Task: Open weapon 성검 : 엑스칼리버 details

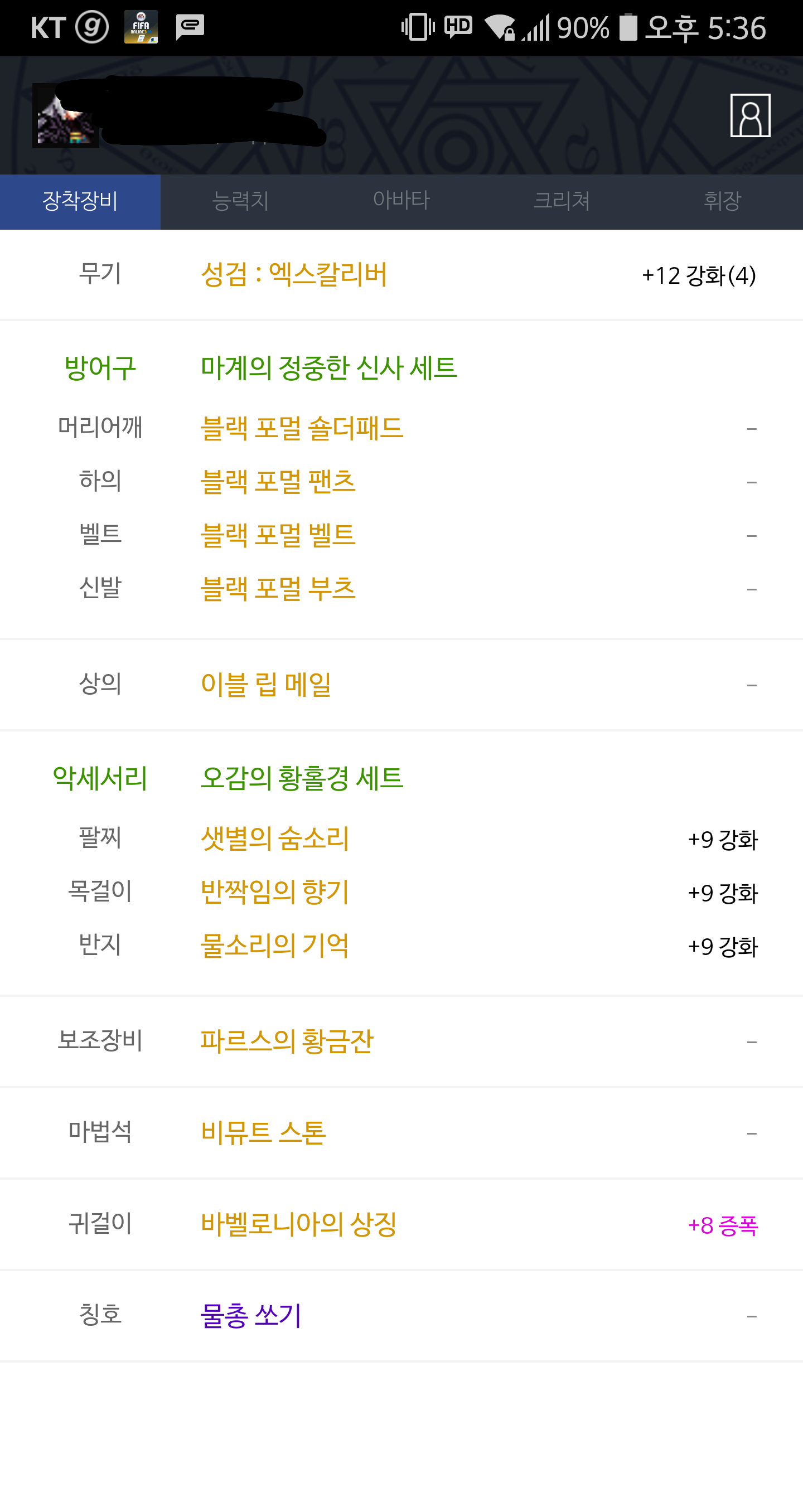Action: pyautogui.click(x=293, y=274)
